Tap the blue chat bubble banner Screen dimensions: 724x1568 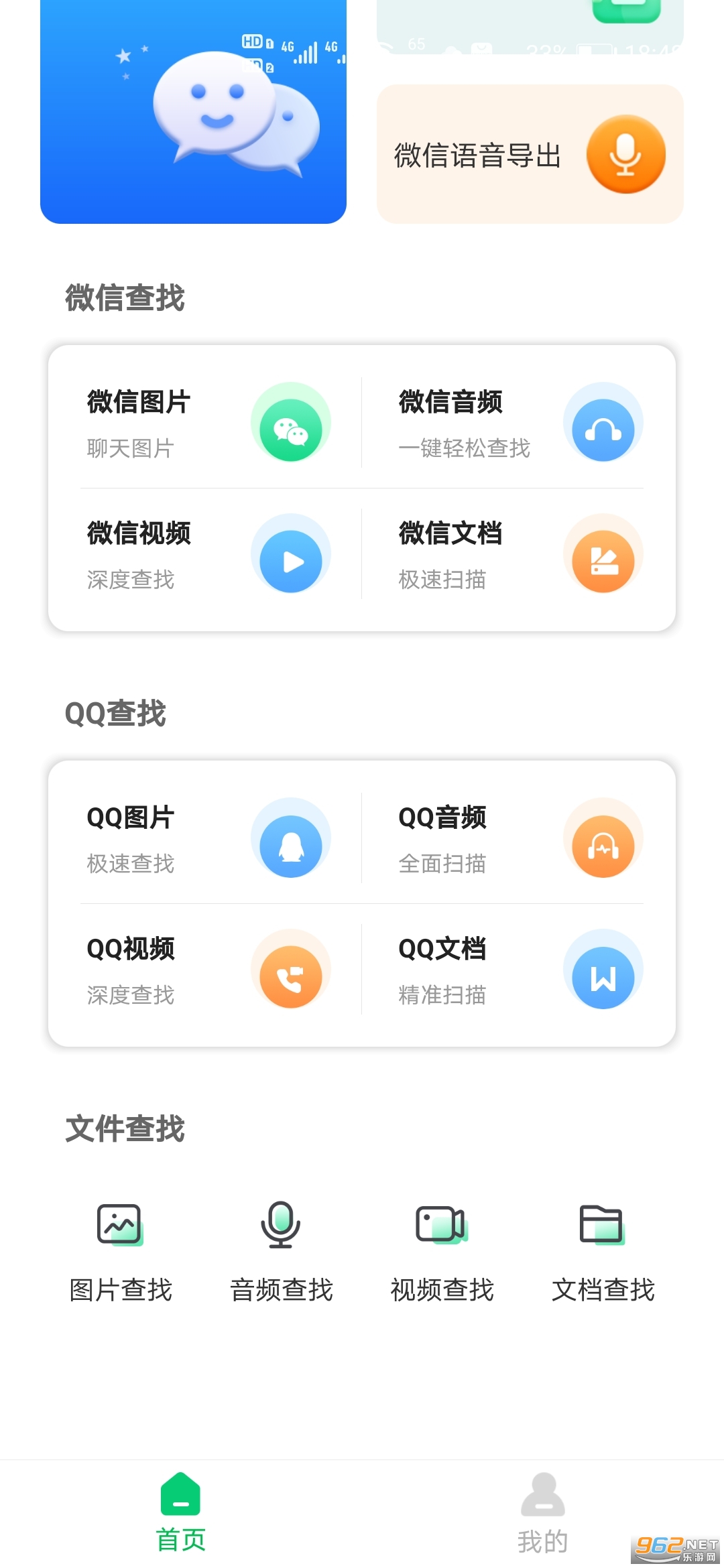tap(193, 112)
